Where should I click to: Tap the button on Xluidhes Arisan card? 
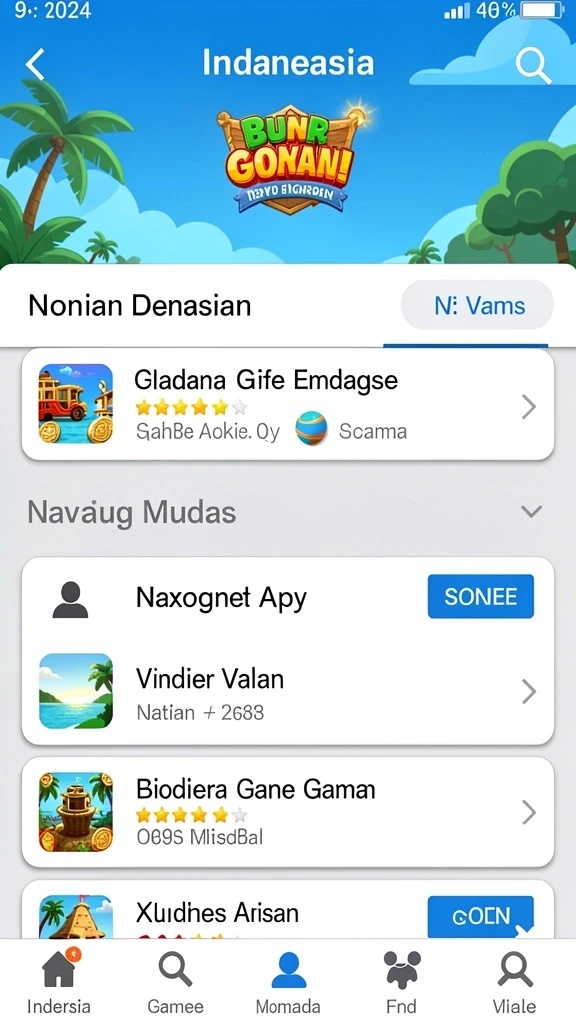coord(481,916)
